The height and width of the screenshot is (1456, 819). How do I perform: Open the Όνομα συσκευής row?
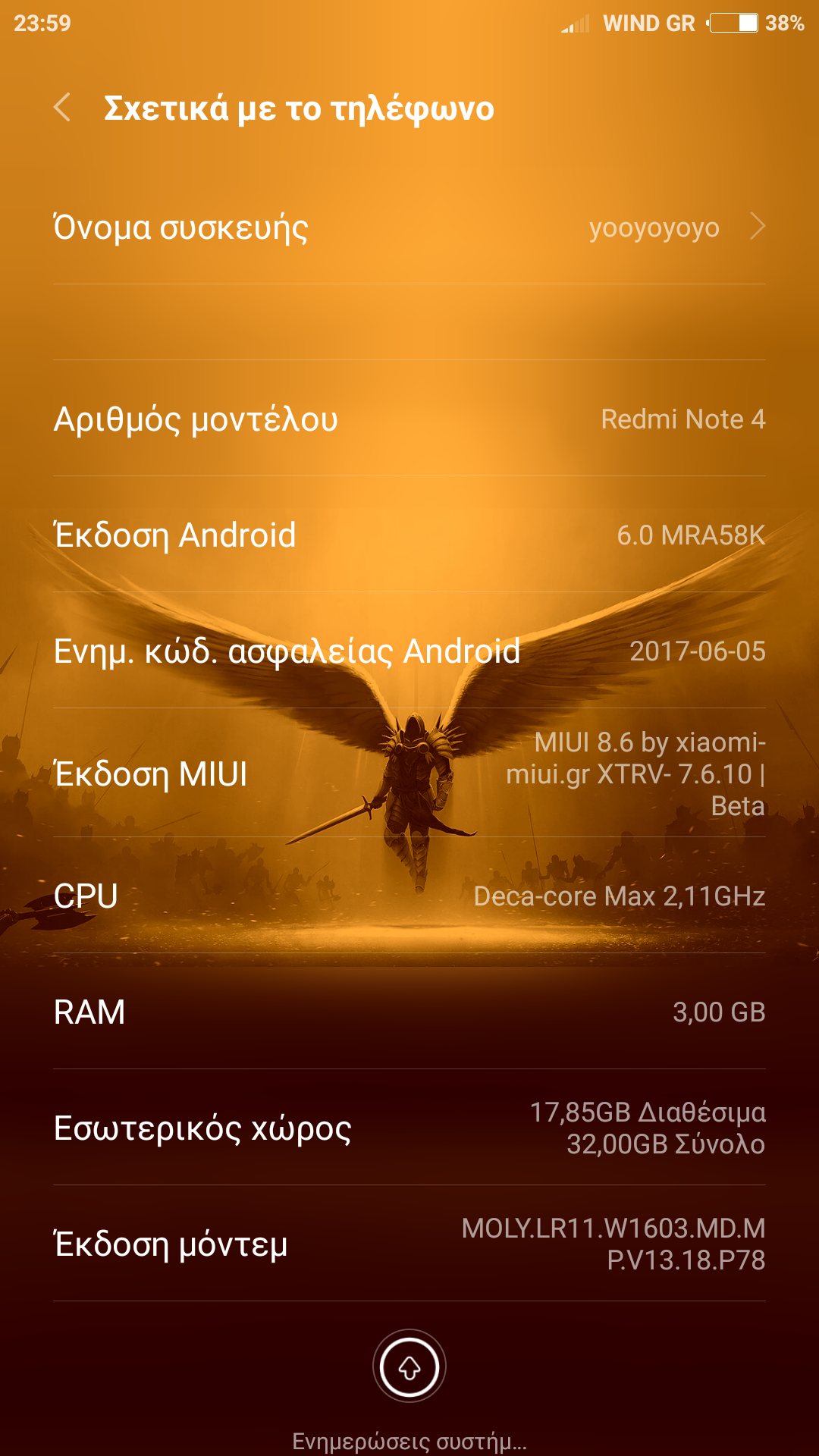[409, 227]
